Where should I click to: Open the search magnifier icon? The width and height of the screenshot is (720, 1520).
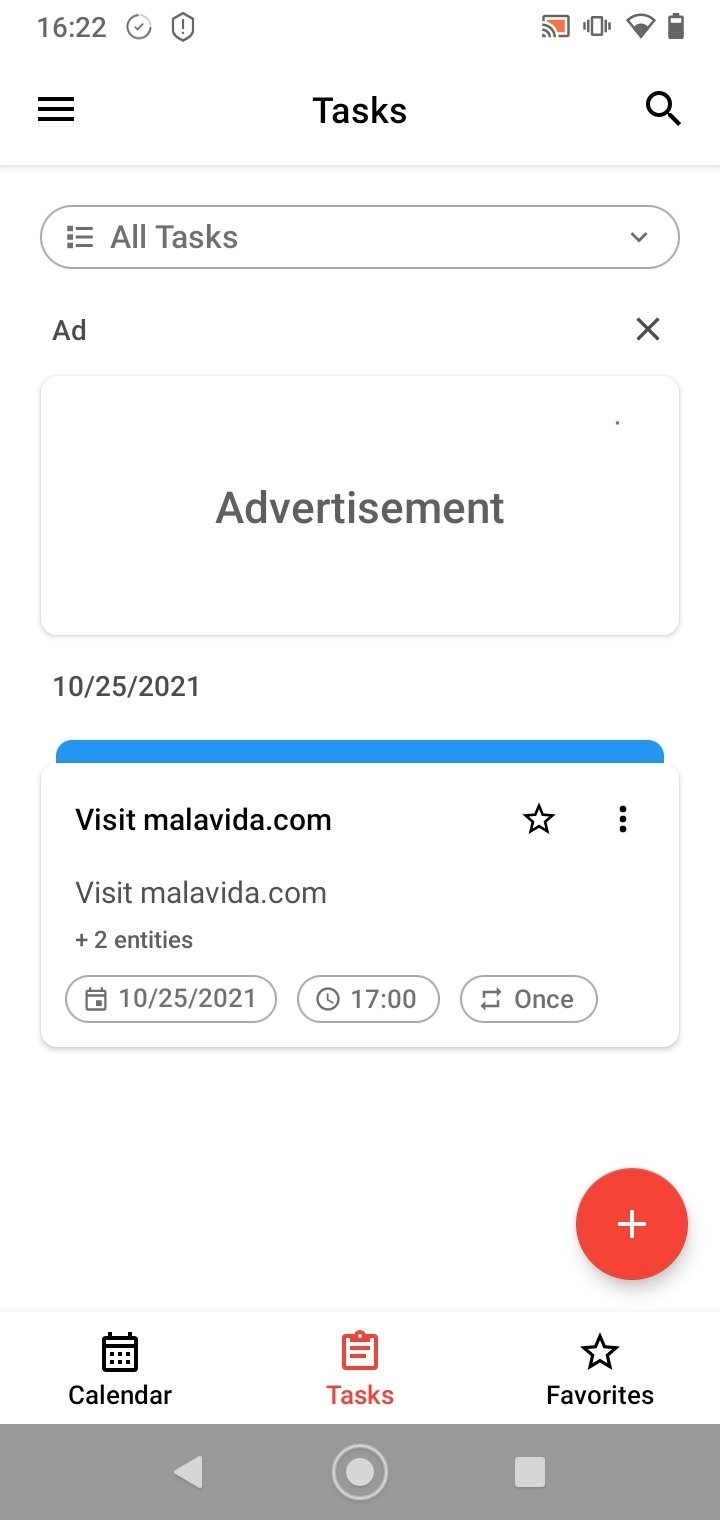[x=663, y=109]
